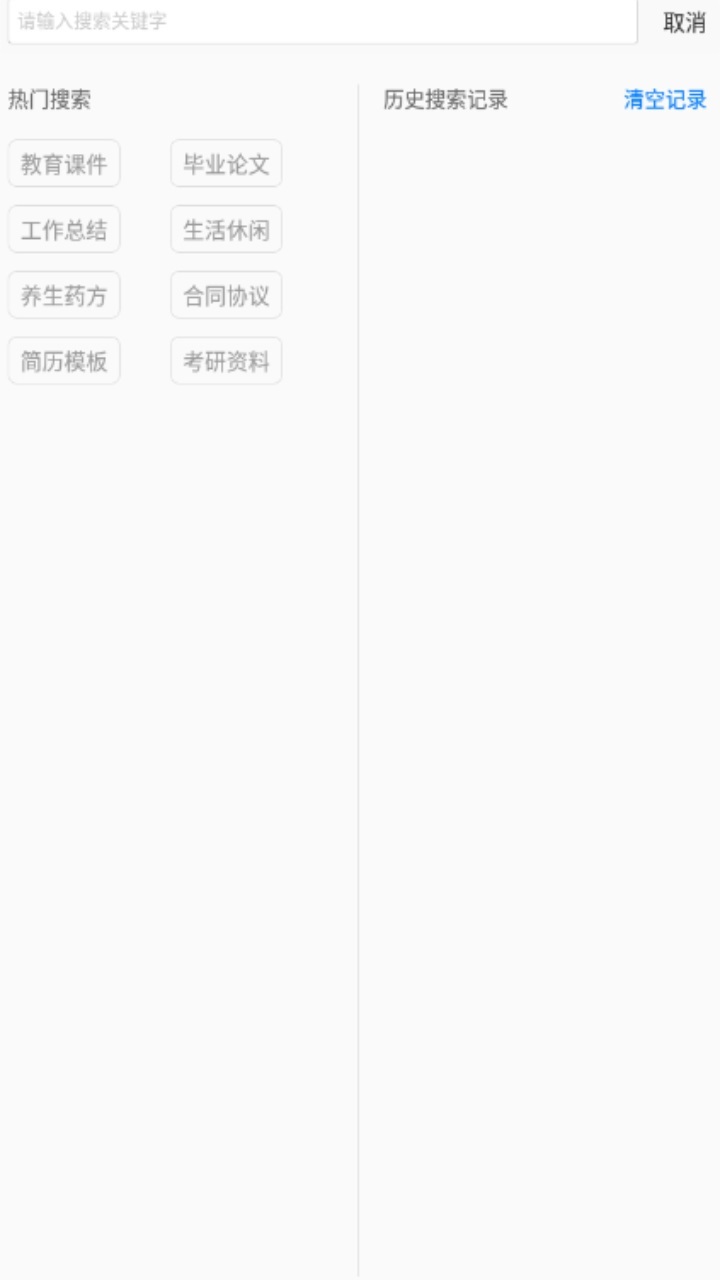Click the 工作总结 keyword
Screen dimensions: 720x1280
point(63,229)
